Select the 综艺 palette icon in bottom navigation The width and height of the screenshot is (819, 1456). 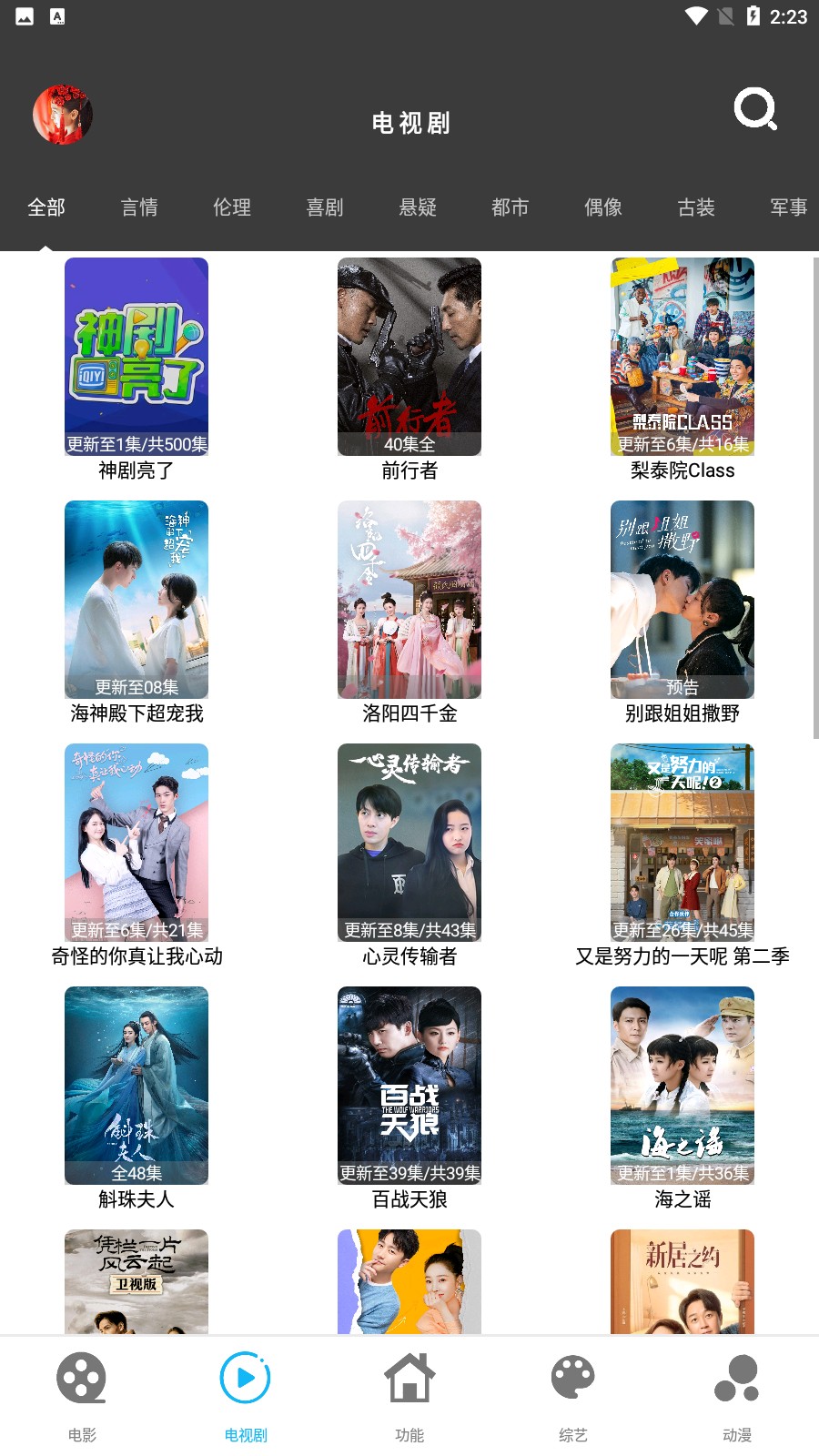click(572, 1379)
